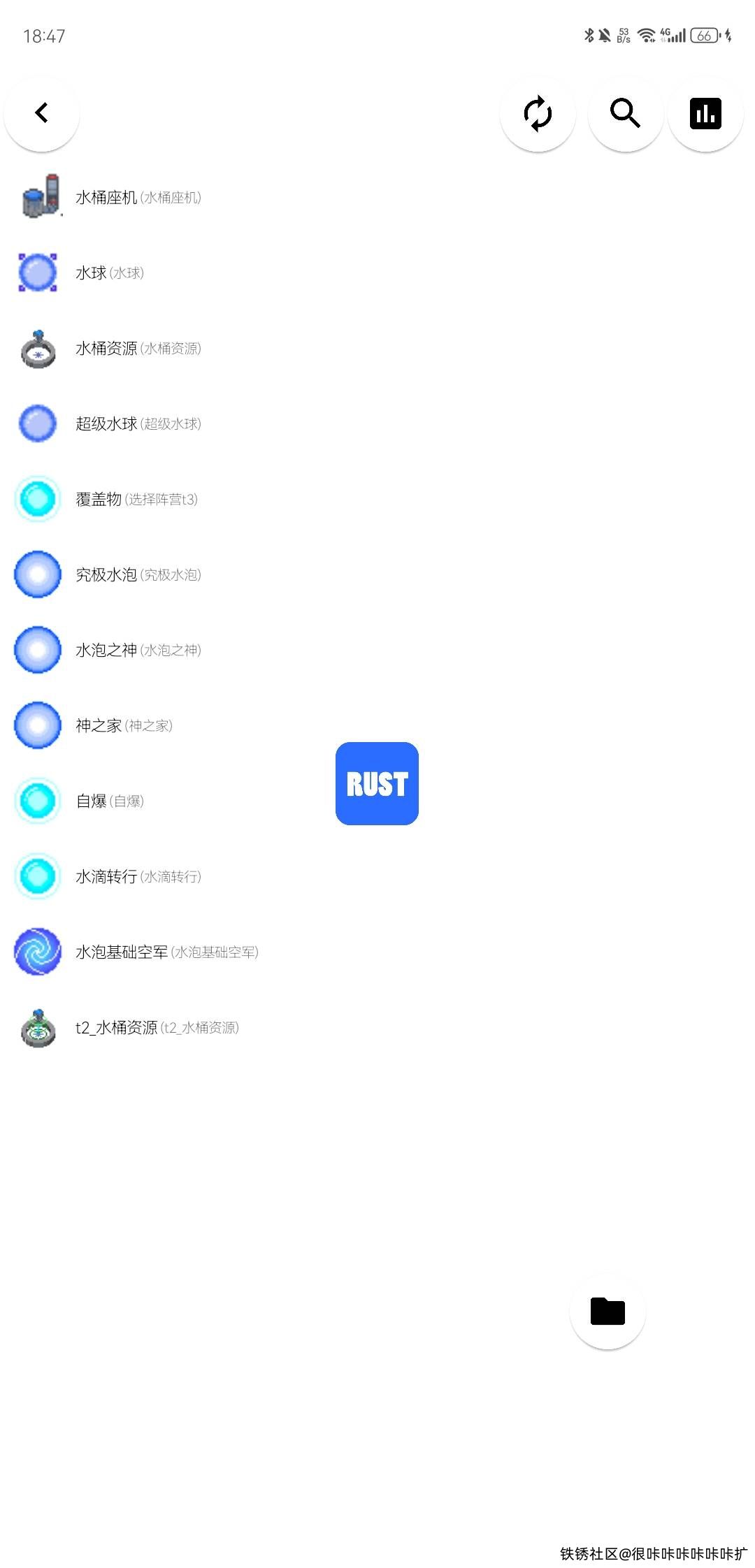Open the 水泡之神 item
The height and width of the screenshot is (1568, 755).
pos(137,650)
